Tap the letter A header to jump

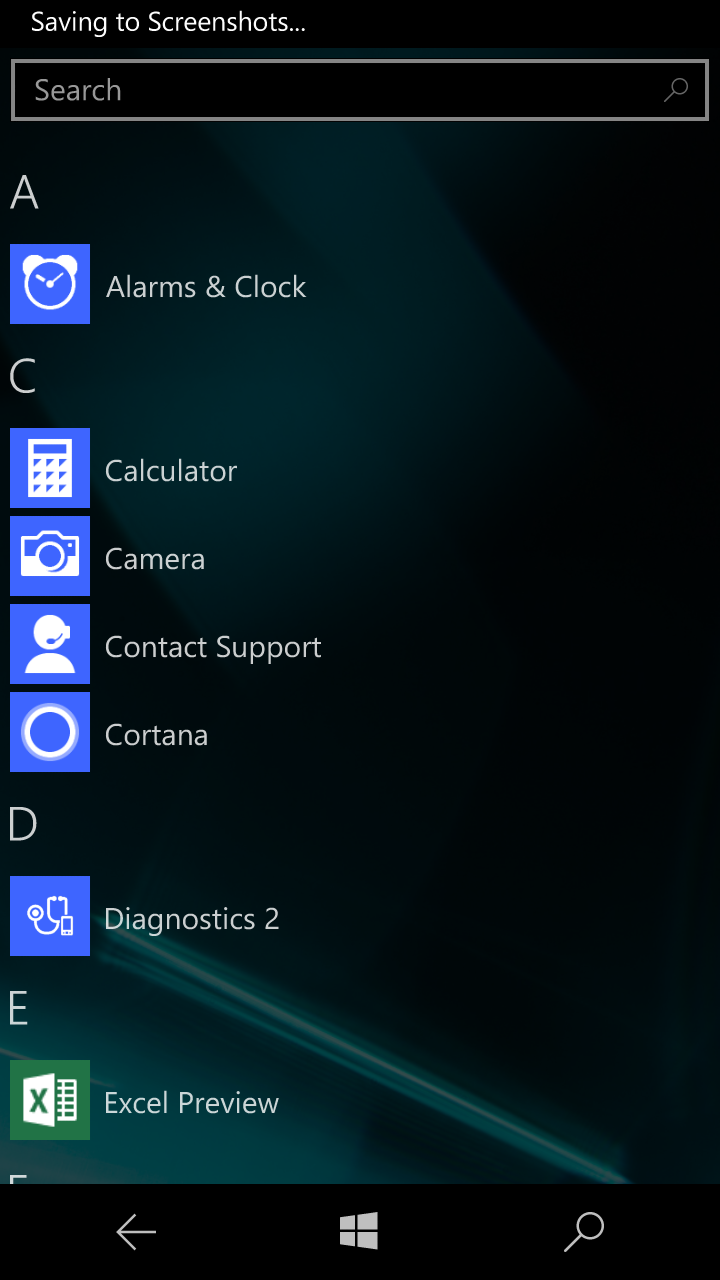click(24, 192)
